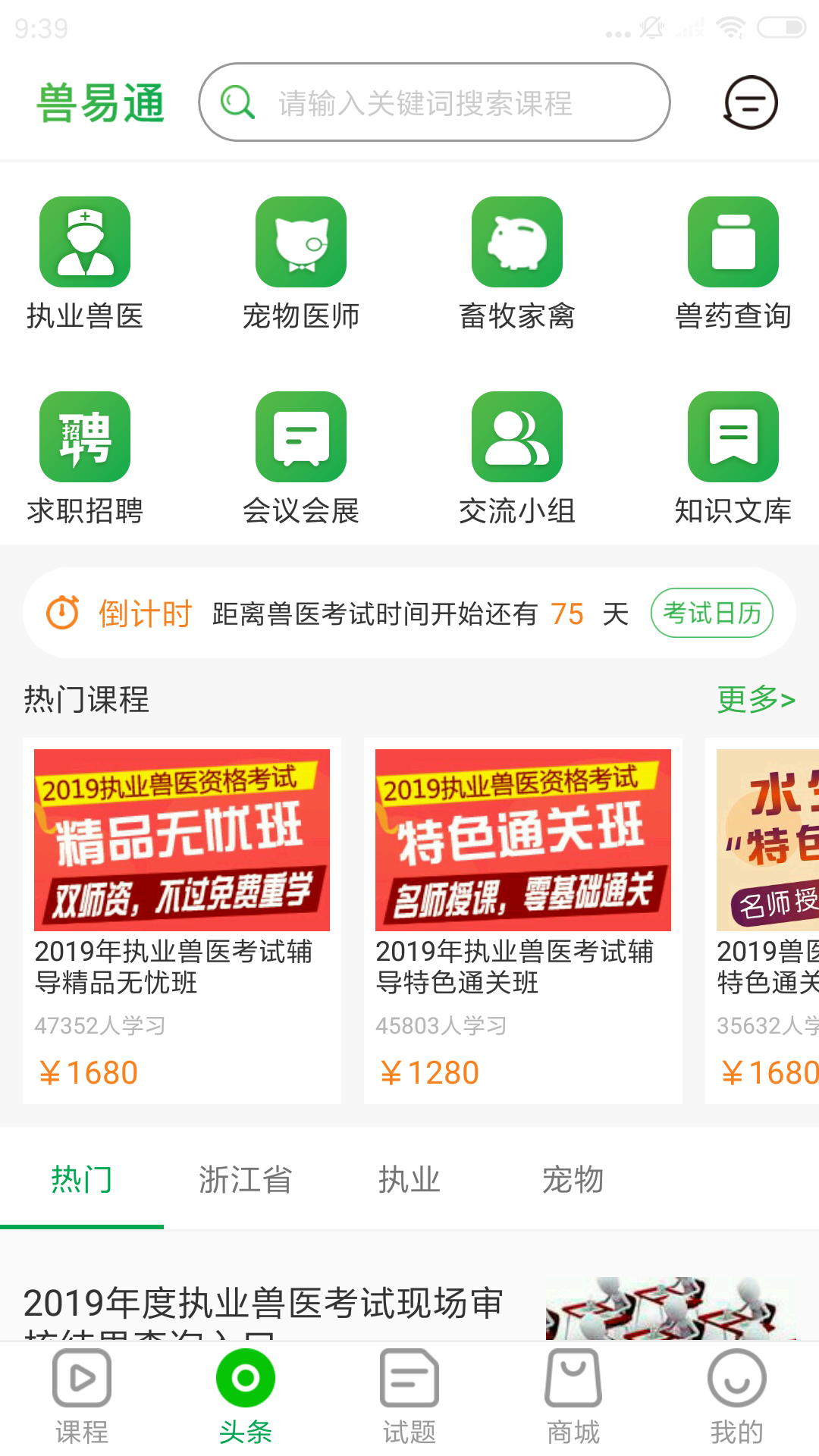This screenshot has height=1456, width=819.
Task: Open 更多> to see more hot courses
Action: [755, 701]
